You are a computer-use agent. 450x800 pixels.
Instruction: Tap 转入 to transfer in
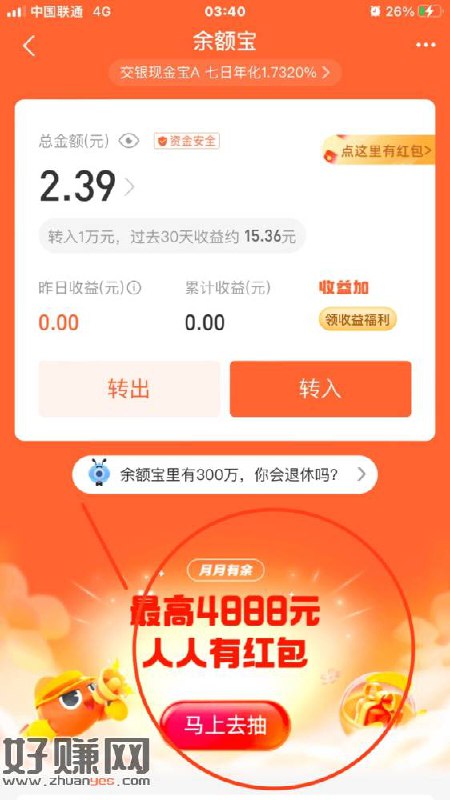click(x=320, y=389)
